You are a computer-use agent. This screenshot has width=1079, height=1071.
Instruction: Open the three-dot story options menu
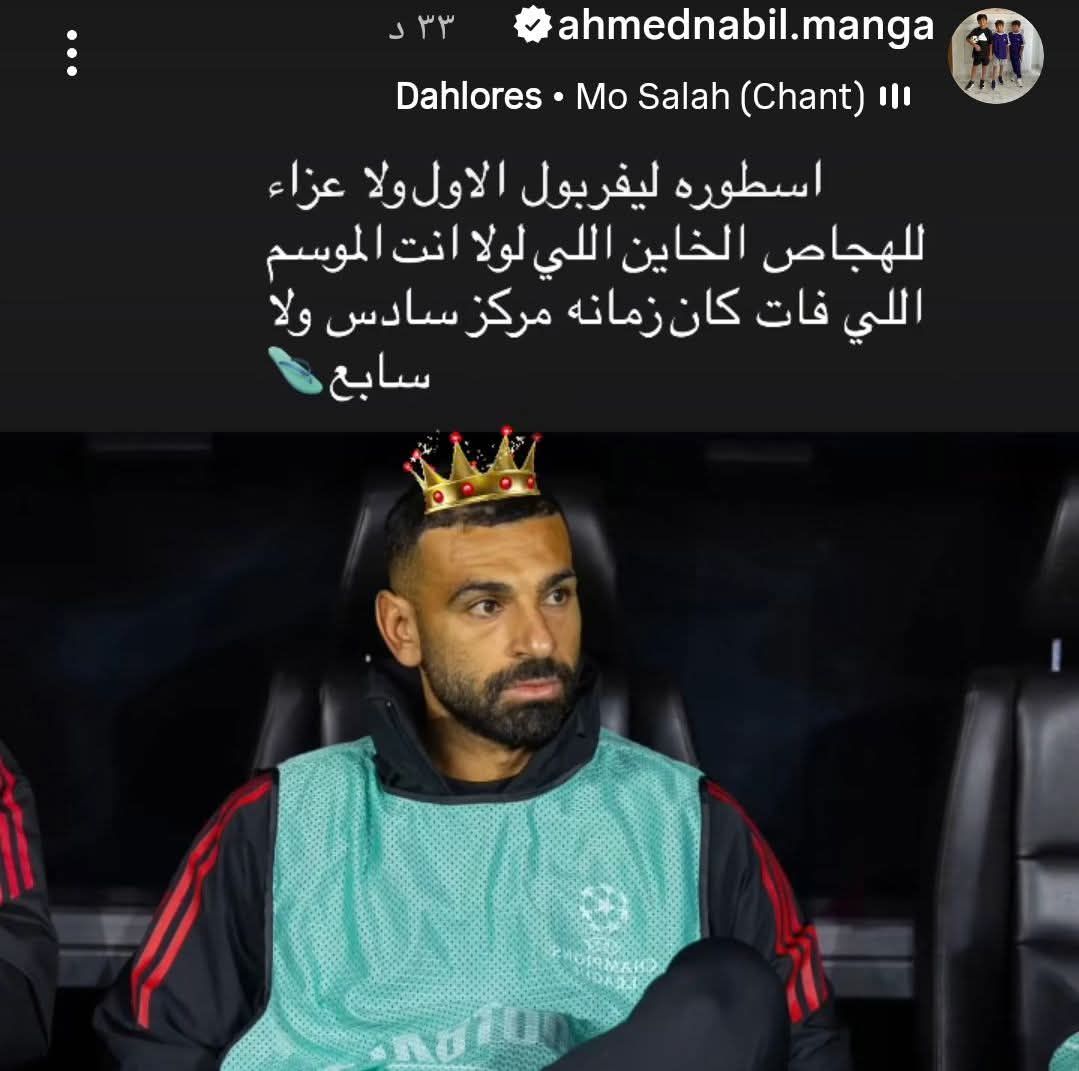72,53
